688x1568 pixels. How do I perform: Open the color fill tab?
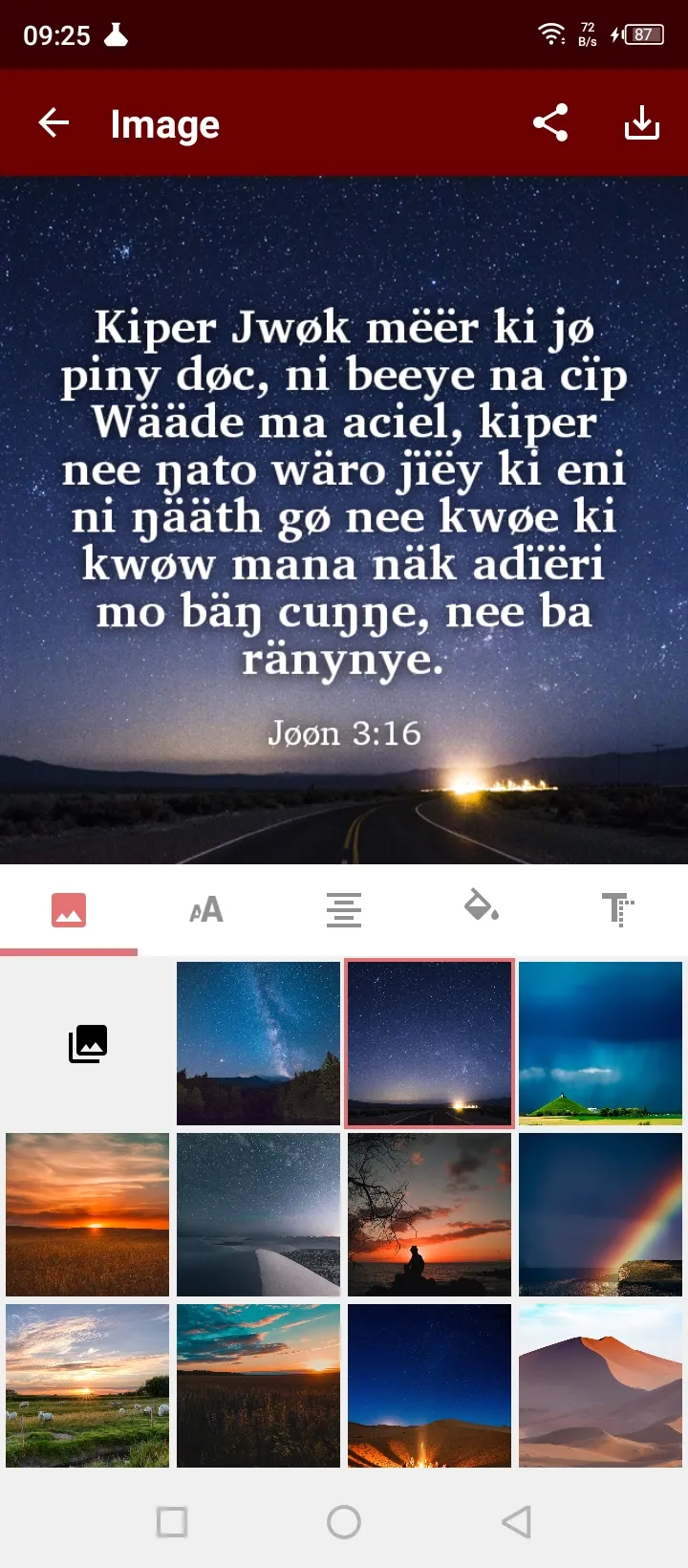click(x=481, y=907)
